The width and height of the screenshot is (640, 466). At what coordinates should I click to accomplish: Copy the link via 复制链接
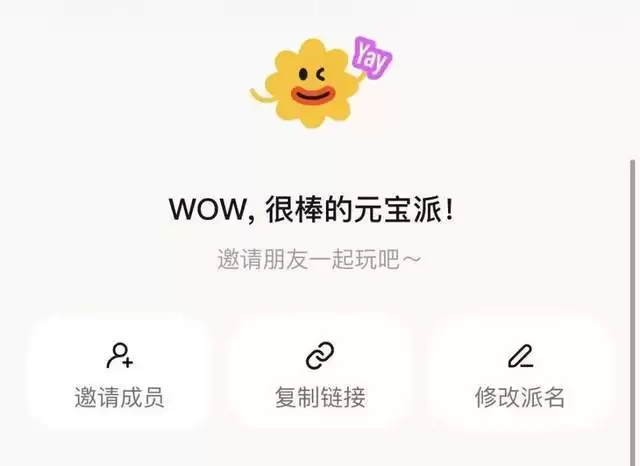[x=320, y=374]
